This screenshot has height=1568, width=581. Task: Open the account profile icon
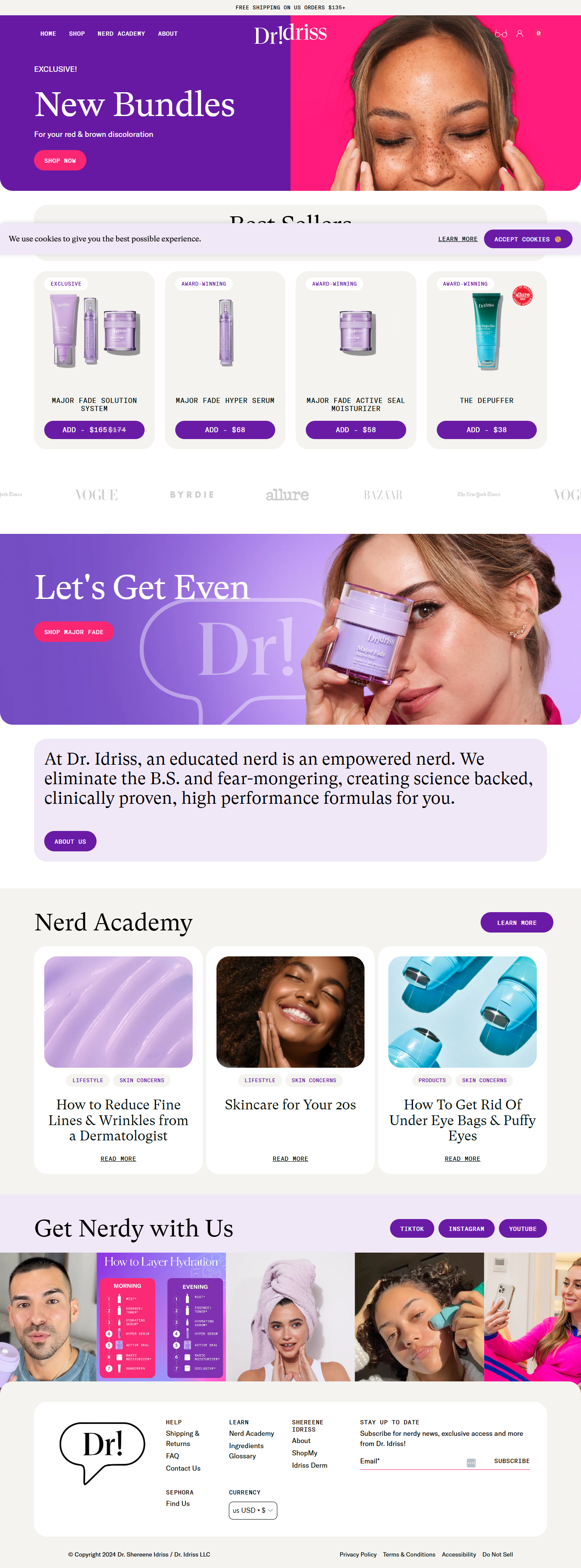(x=519, y=34)
